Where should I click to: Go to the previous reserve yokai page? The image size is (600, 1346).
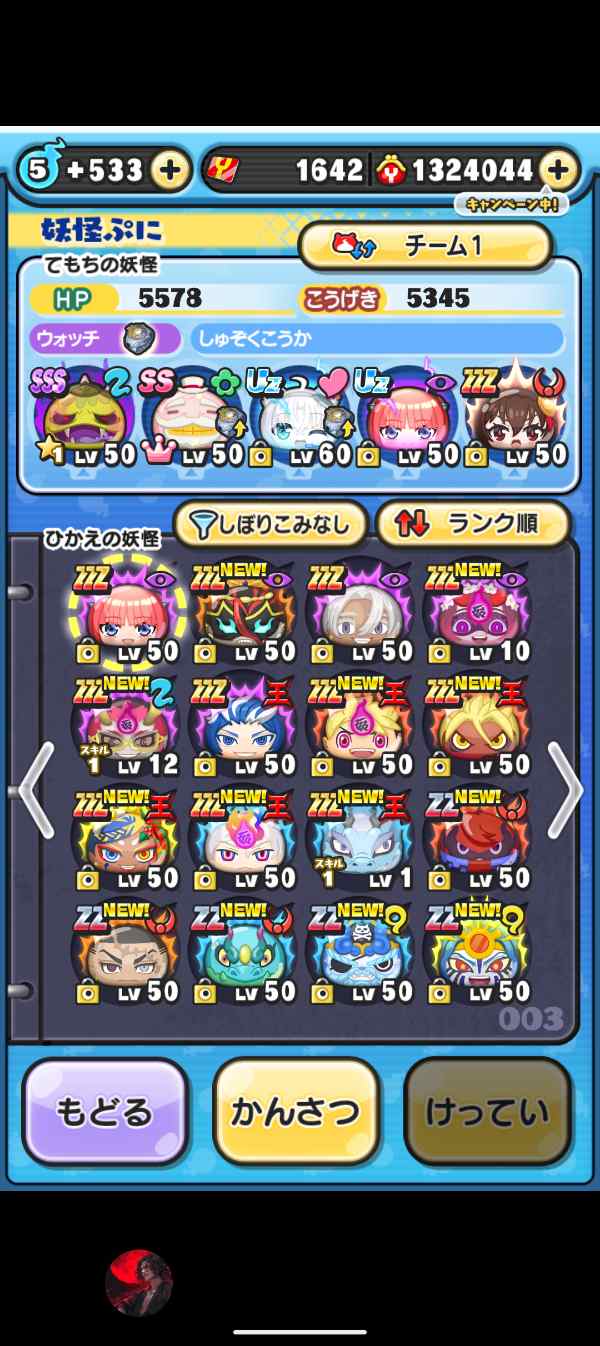pos(36,790)
